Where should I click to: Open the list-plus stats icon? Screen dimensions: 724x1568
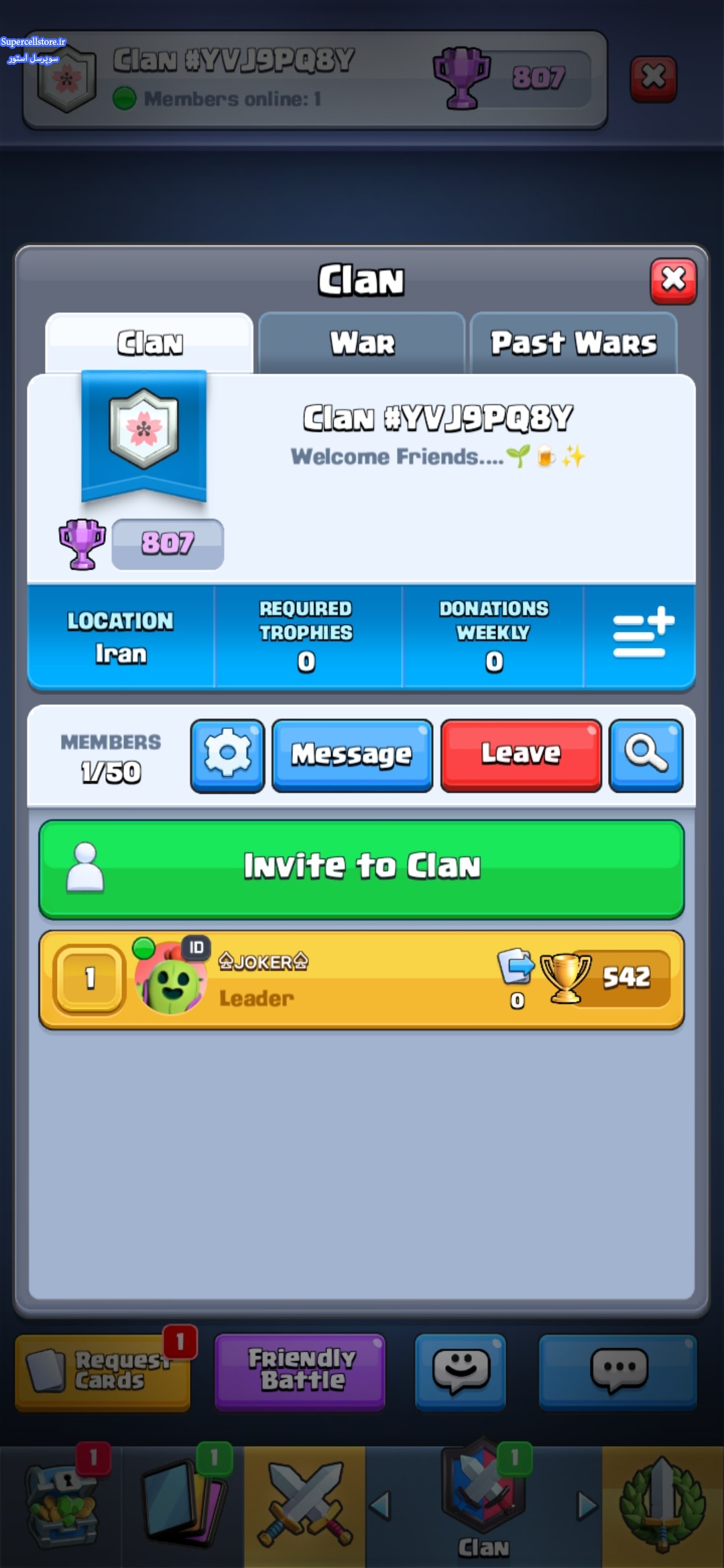click(641, 634)
